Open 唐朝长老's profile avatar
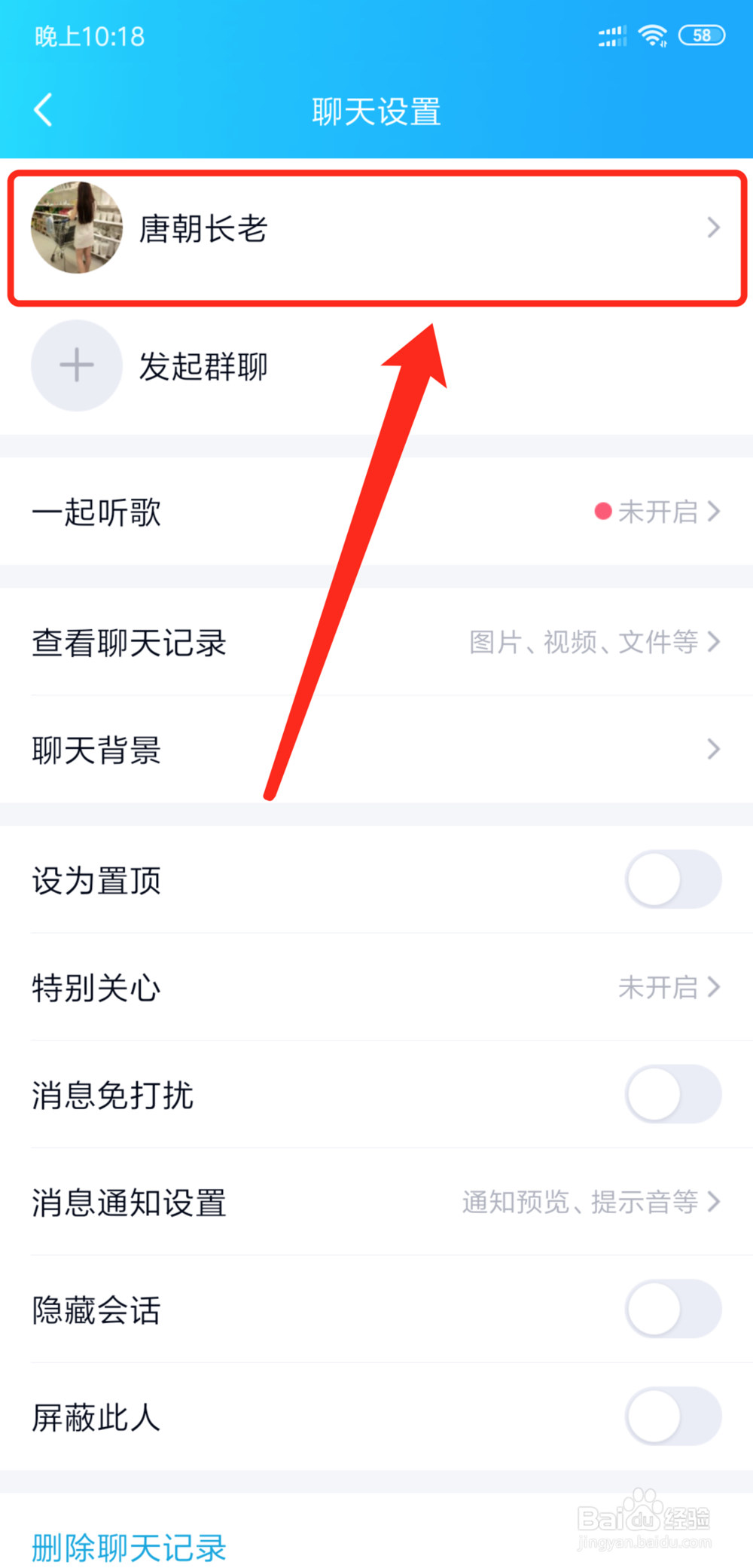 77,228
